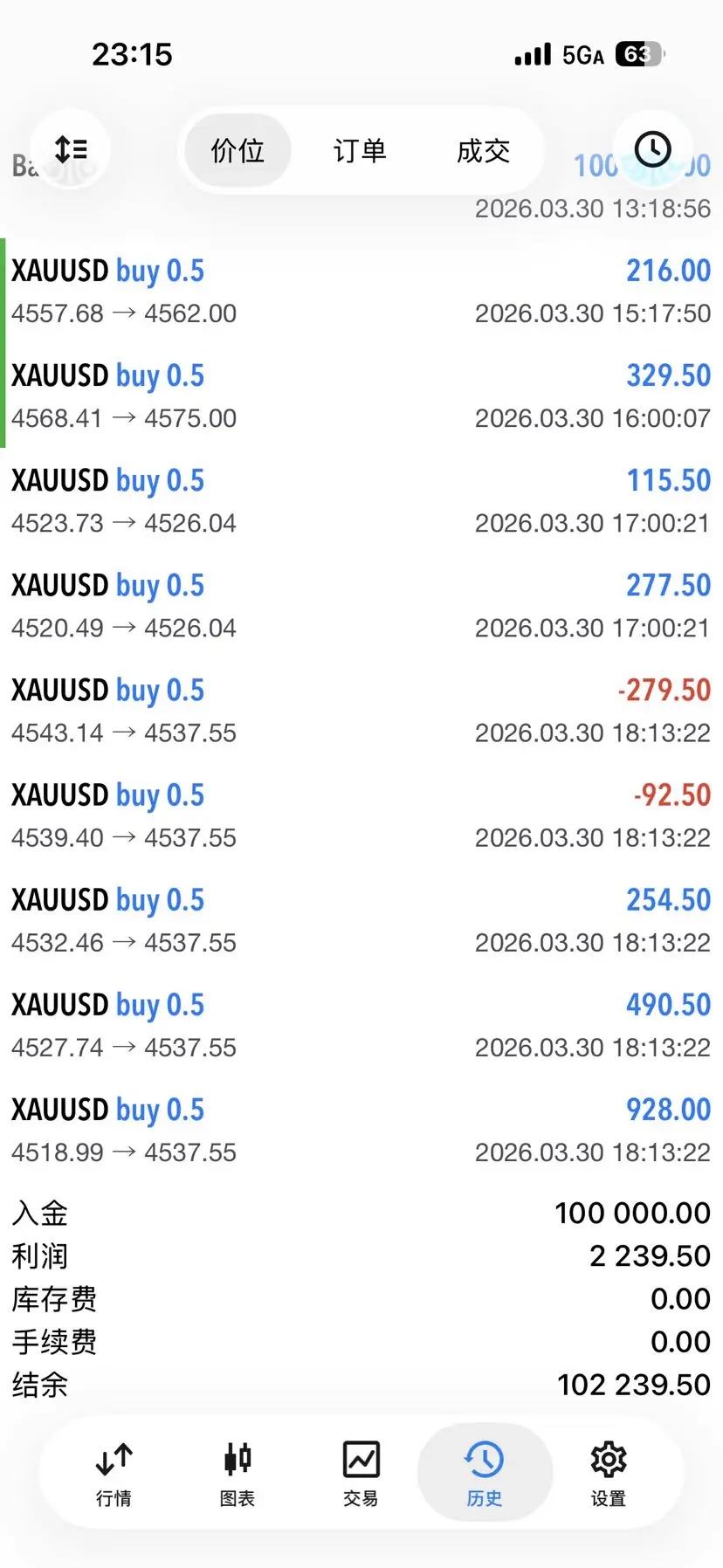Go to the 行情 tab
The width and height of the screenshot is (723, 1568).
point(114,1474)
